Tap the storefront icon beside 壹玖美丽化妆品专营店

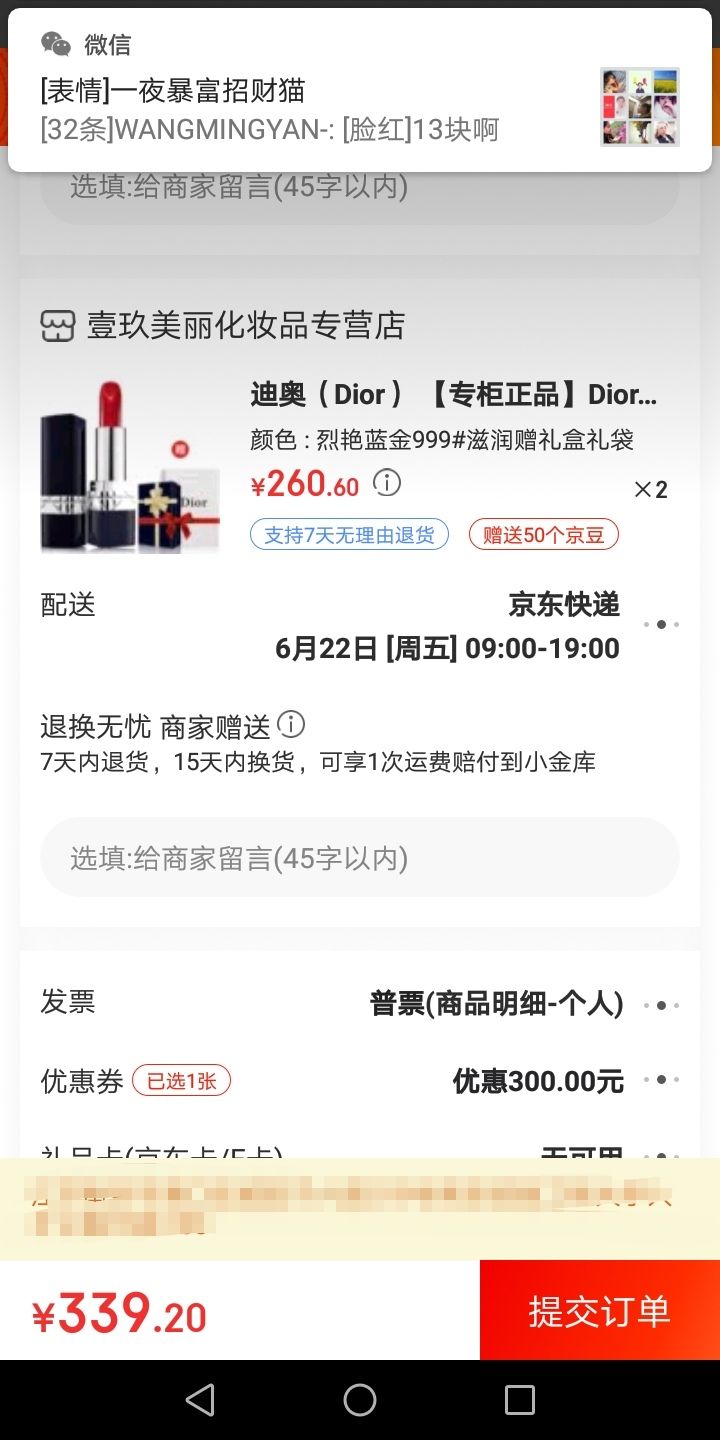click(62, 325)
